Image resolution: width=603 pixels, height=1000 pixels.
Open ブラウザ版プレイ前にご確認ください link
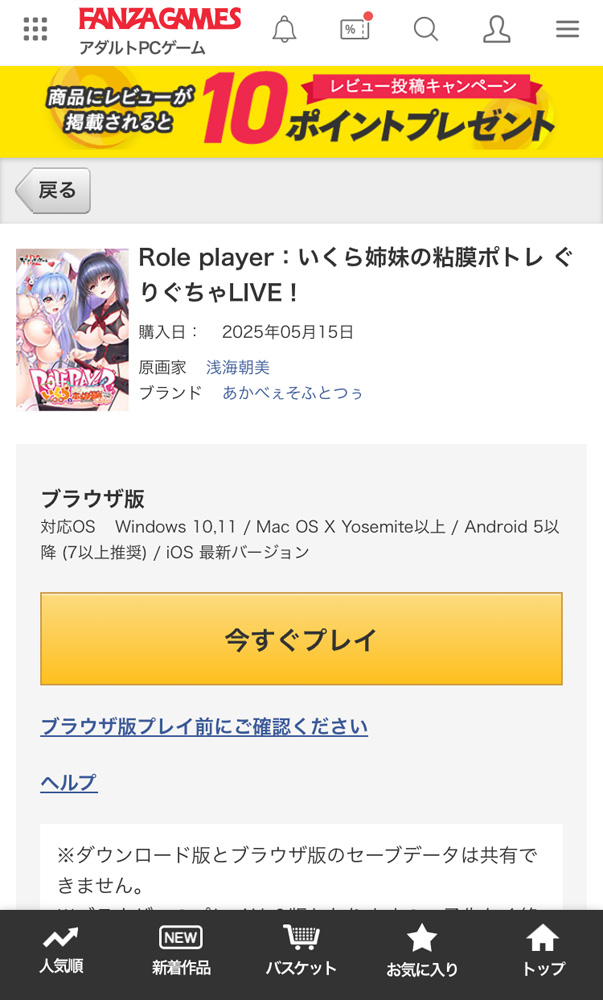point(204,726)
